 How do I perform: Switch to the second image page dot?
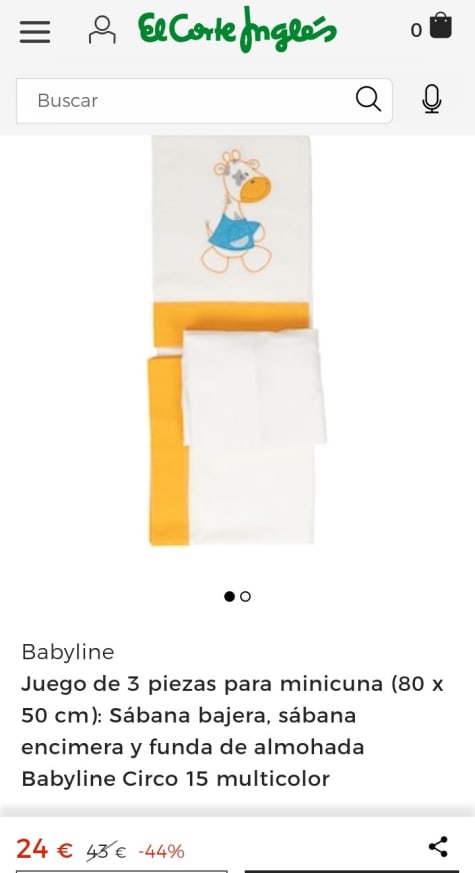(246, 596)
